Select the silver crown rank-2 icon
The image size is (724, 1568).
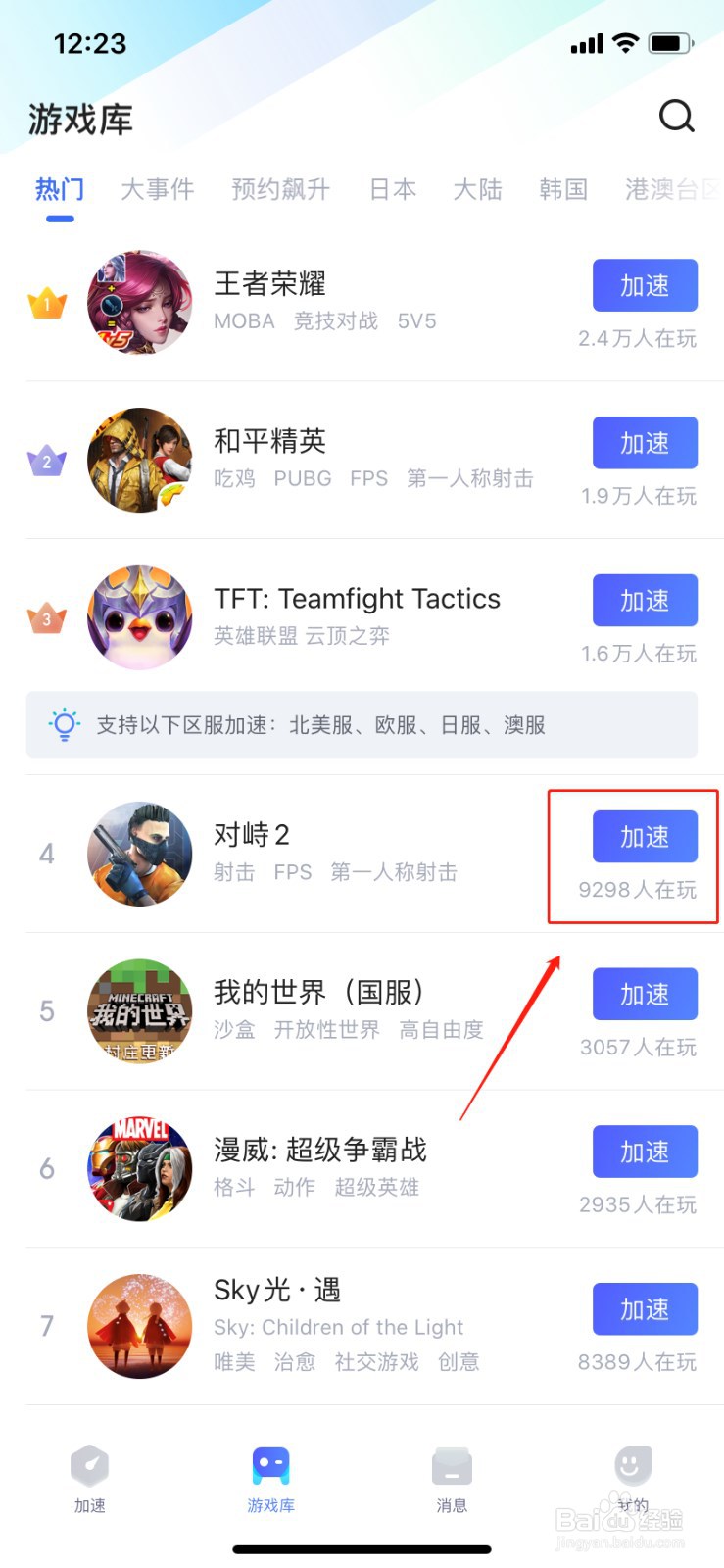45,461
